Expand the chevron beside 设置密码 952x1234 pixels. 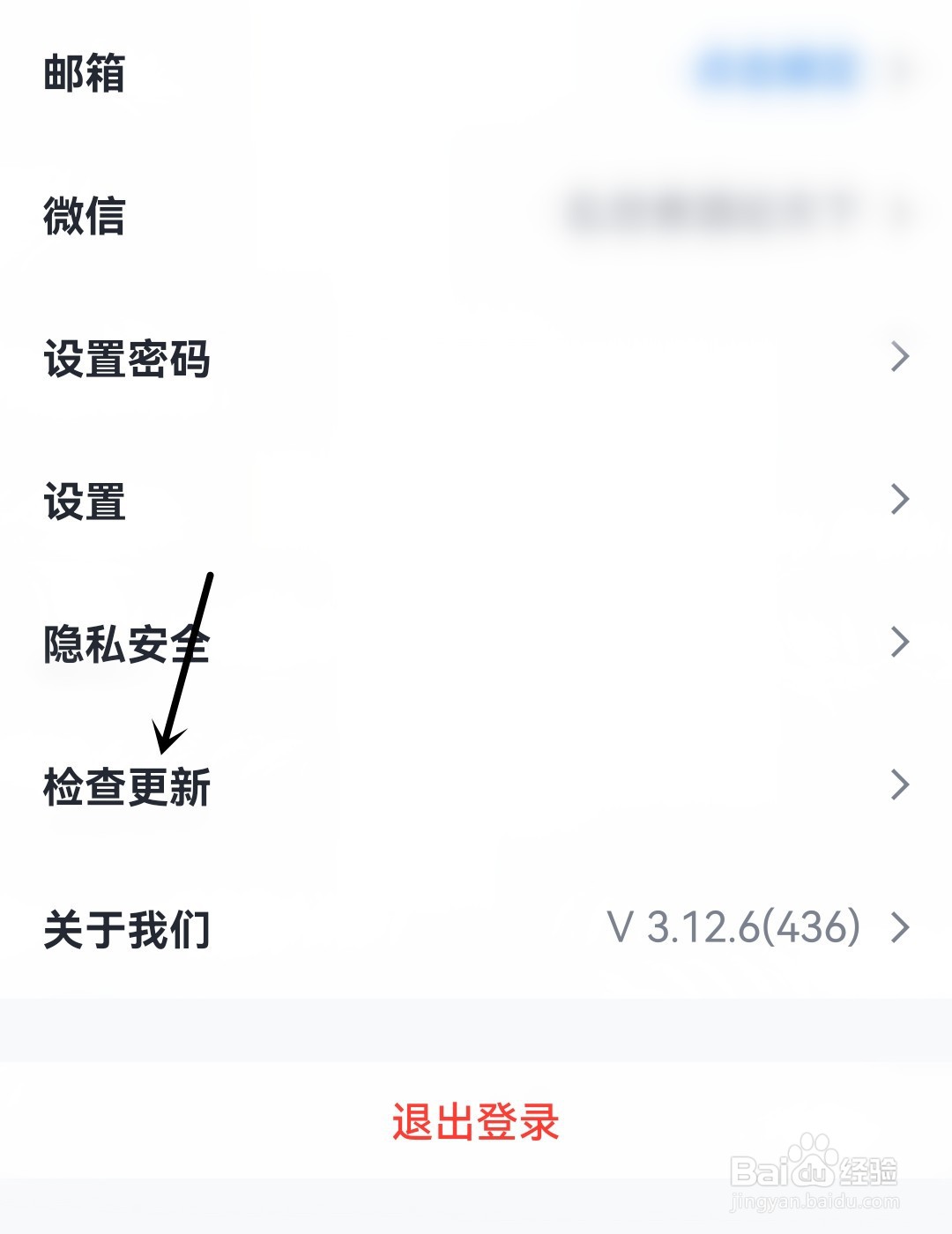[x=901, y=357]
